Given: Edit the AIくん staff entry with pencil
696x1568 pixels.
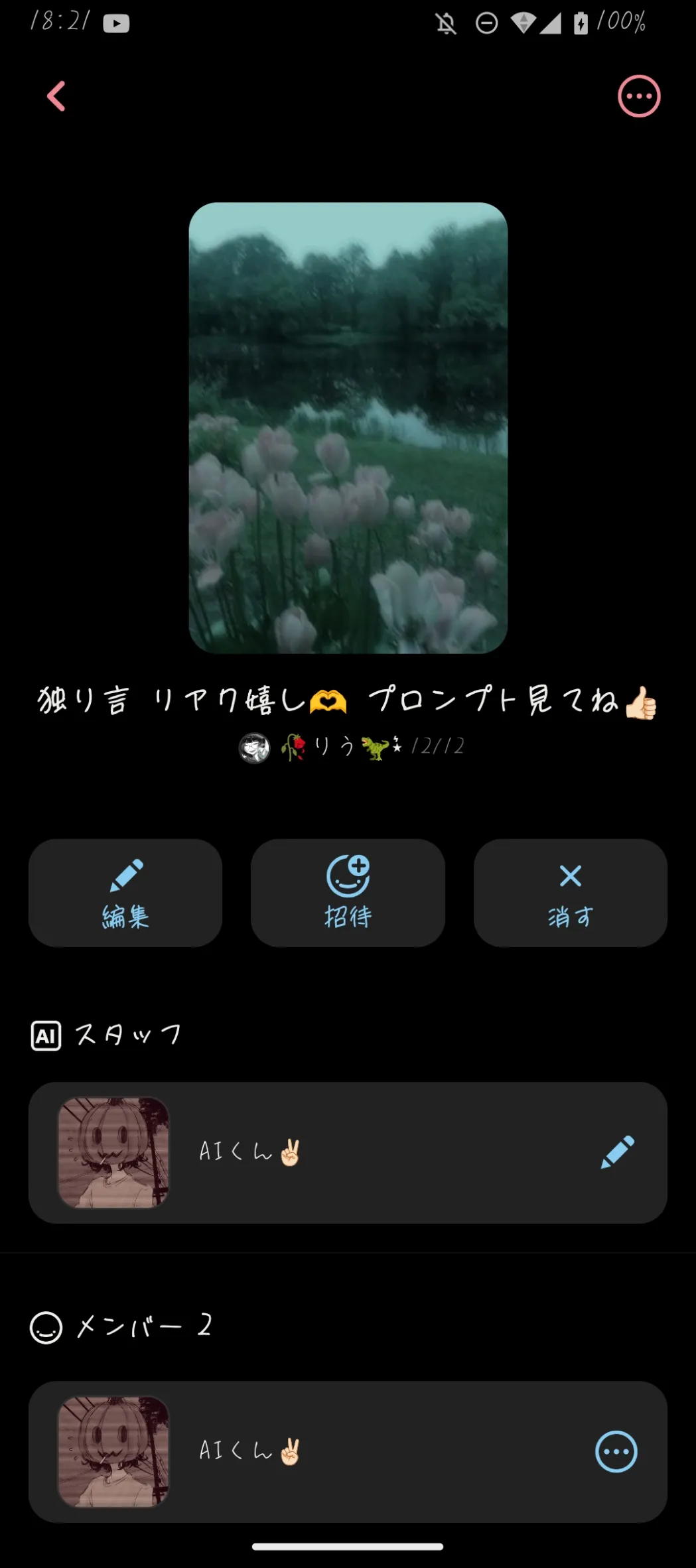Looking at the screenshot, I should coord(617,1152).
